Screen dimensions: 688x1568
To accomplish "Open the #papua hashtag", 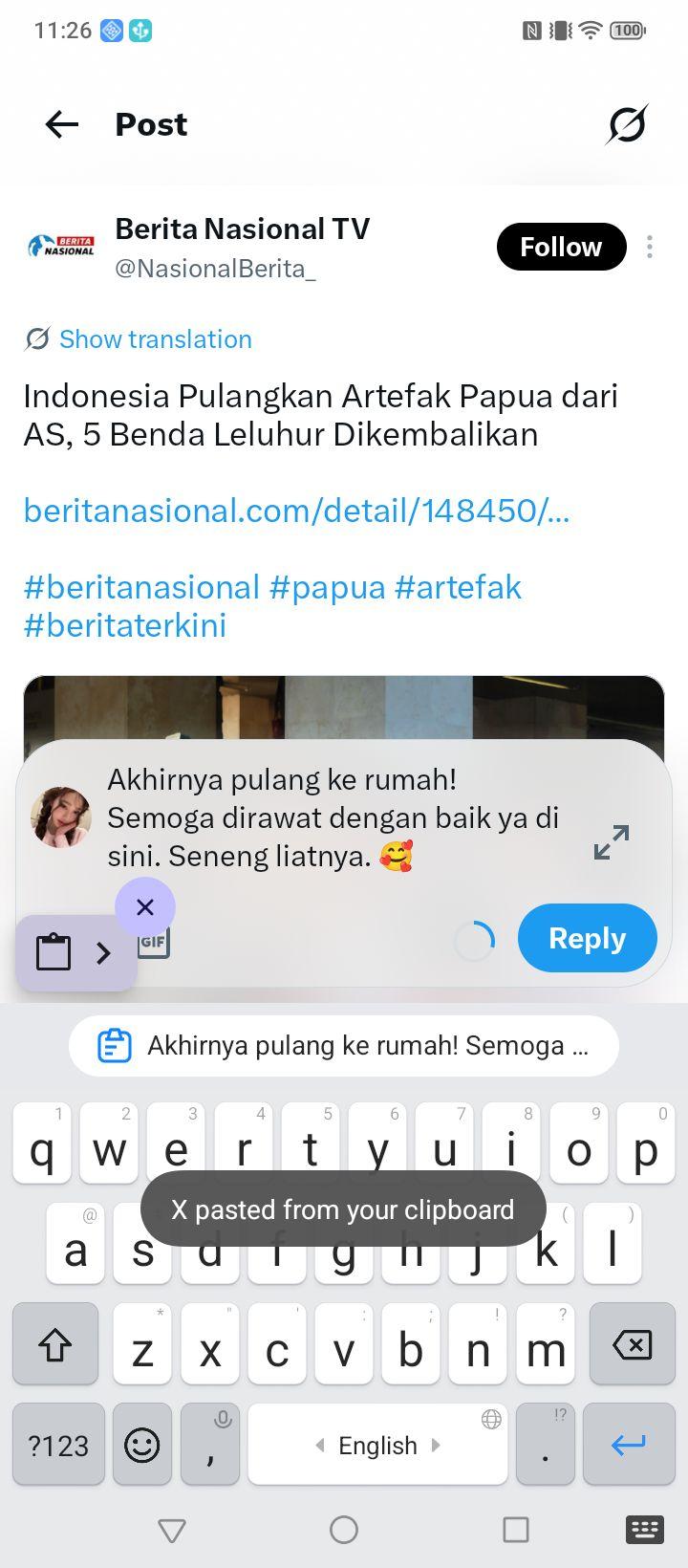I will coord(327,587).
